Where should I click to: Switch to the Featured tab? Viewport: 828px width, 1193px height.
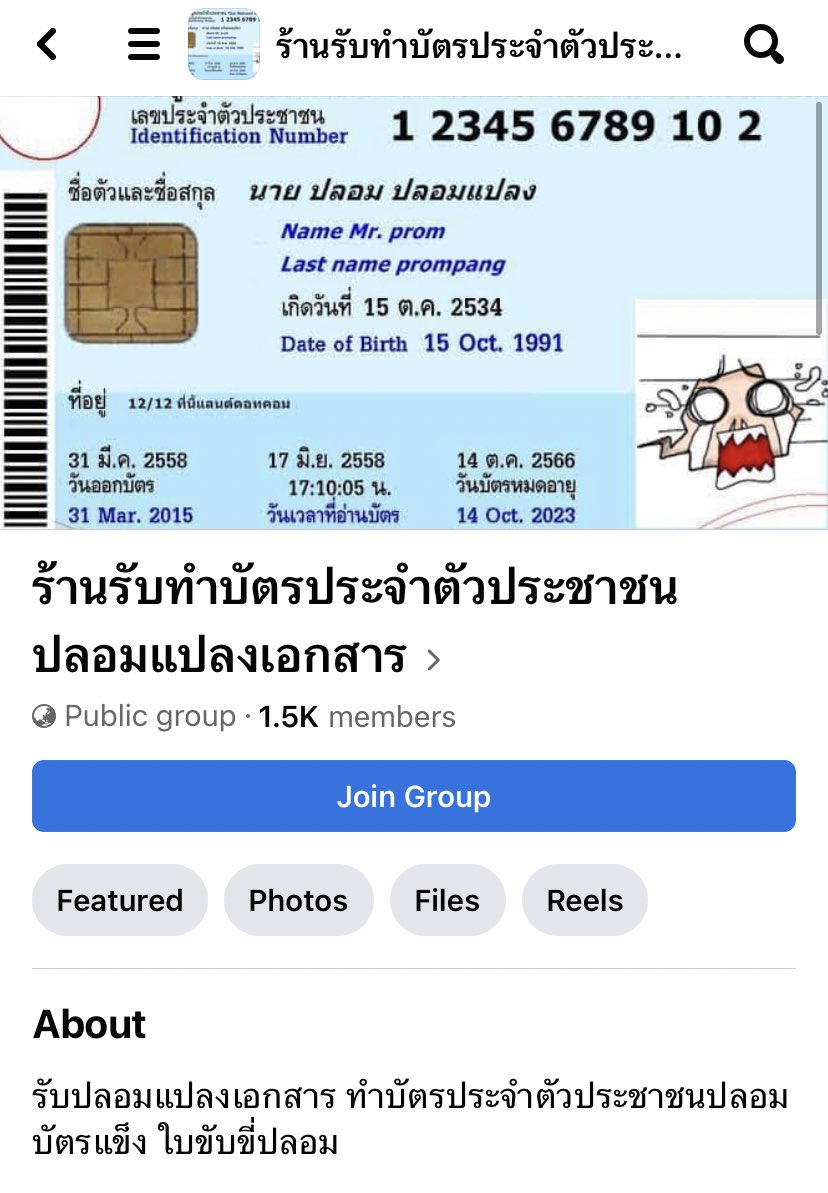coord(120,900)
